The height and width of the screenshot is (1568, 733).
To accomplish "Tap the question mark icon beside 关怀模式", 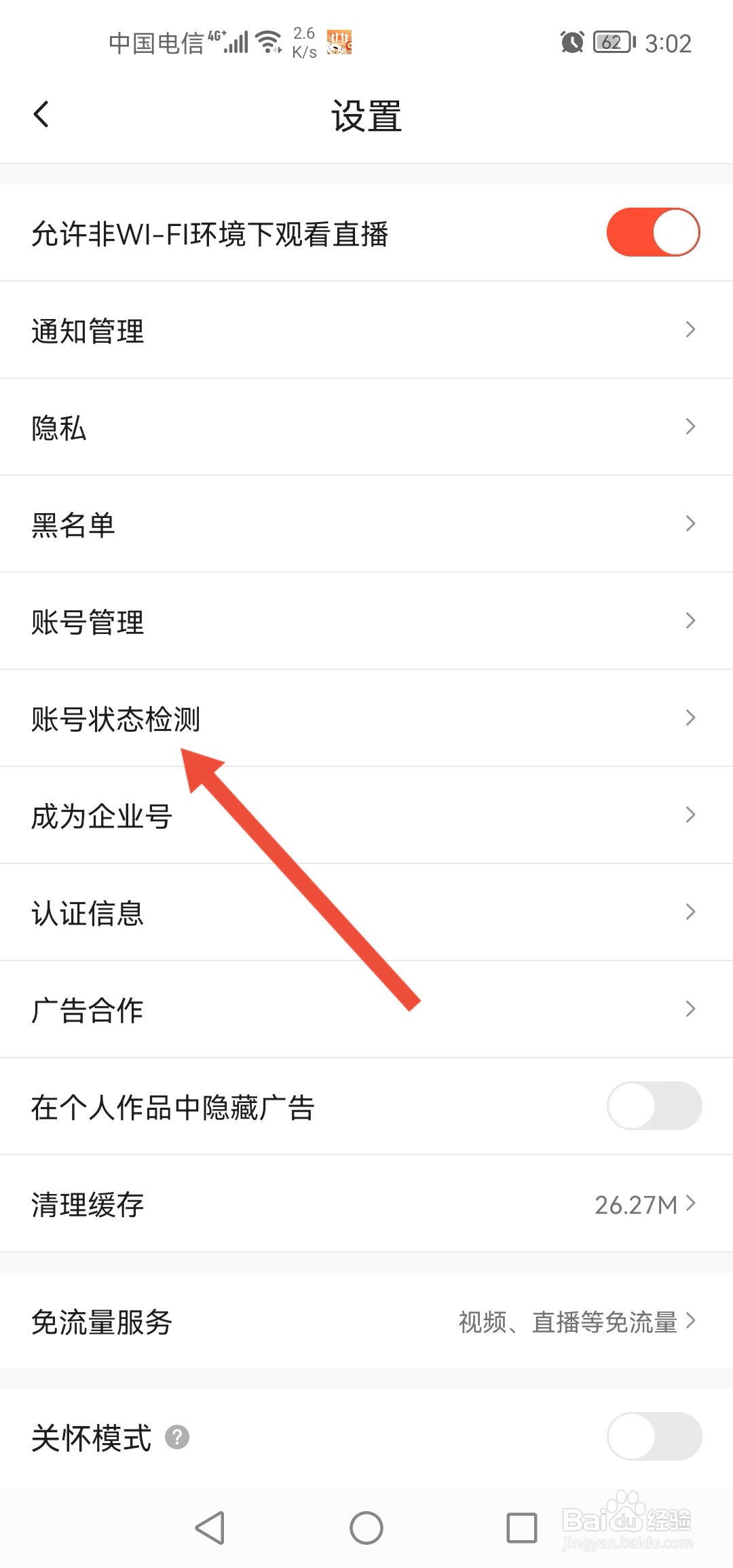I will click(176, 1437).
